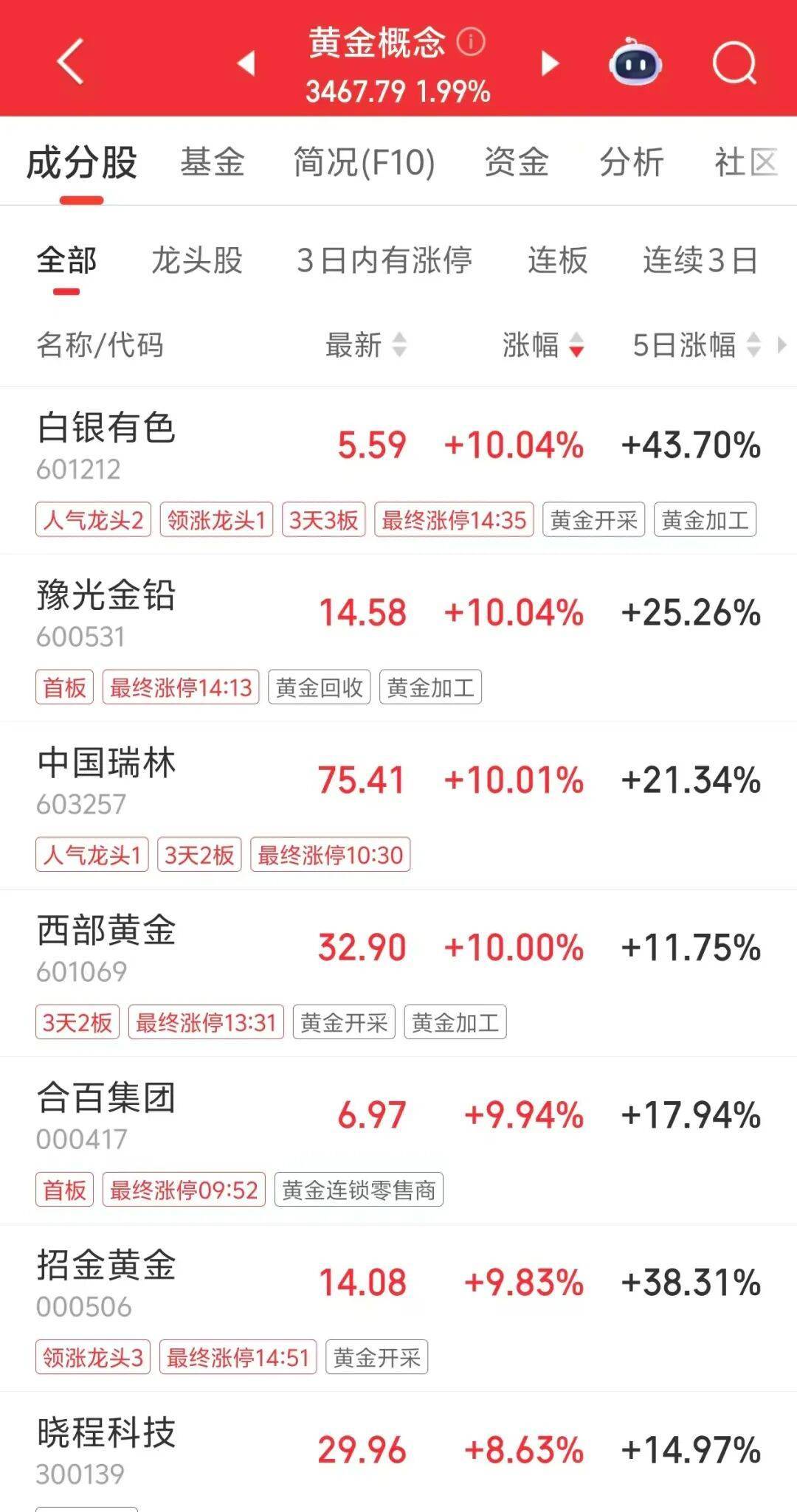The width and height of the screenshot is (797, 1512).
Task: Open the search magnifier
Action: coord(734,63)
